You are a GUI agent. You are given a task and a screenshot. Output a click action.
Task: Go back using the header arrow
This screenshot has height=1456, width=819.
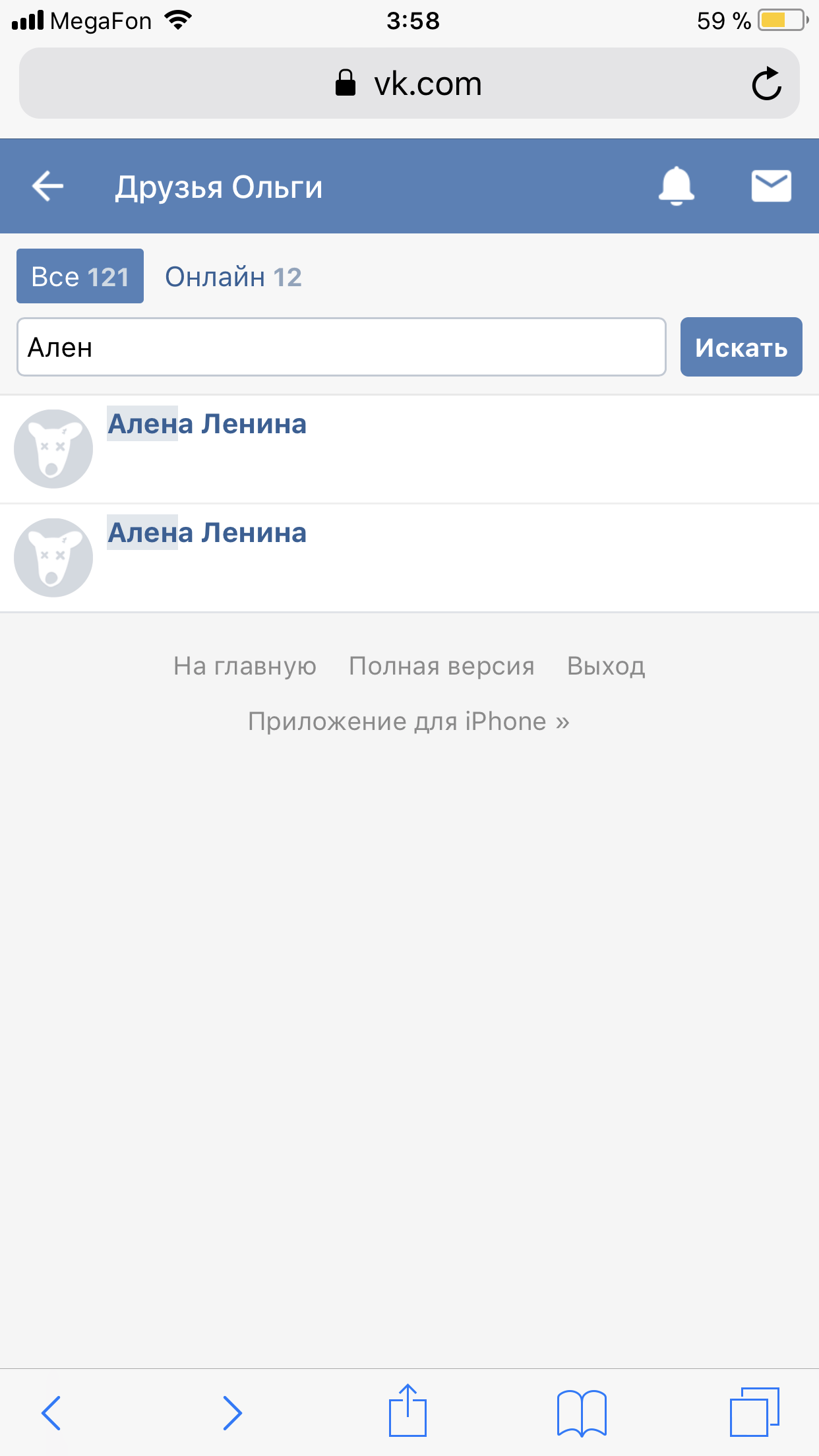click(47, 186)
